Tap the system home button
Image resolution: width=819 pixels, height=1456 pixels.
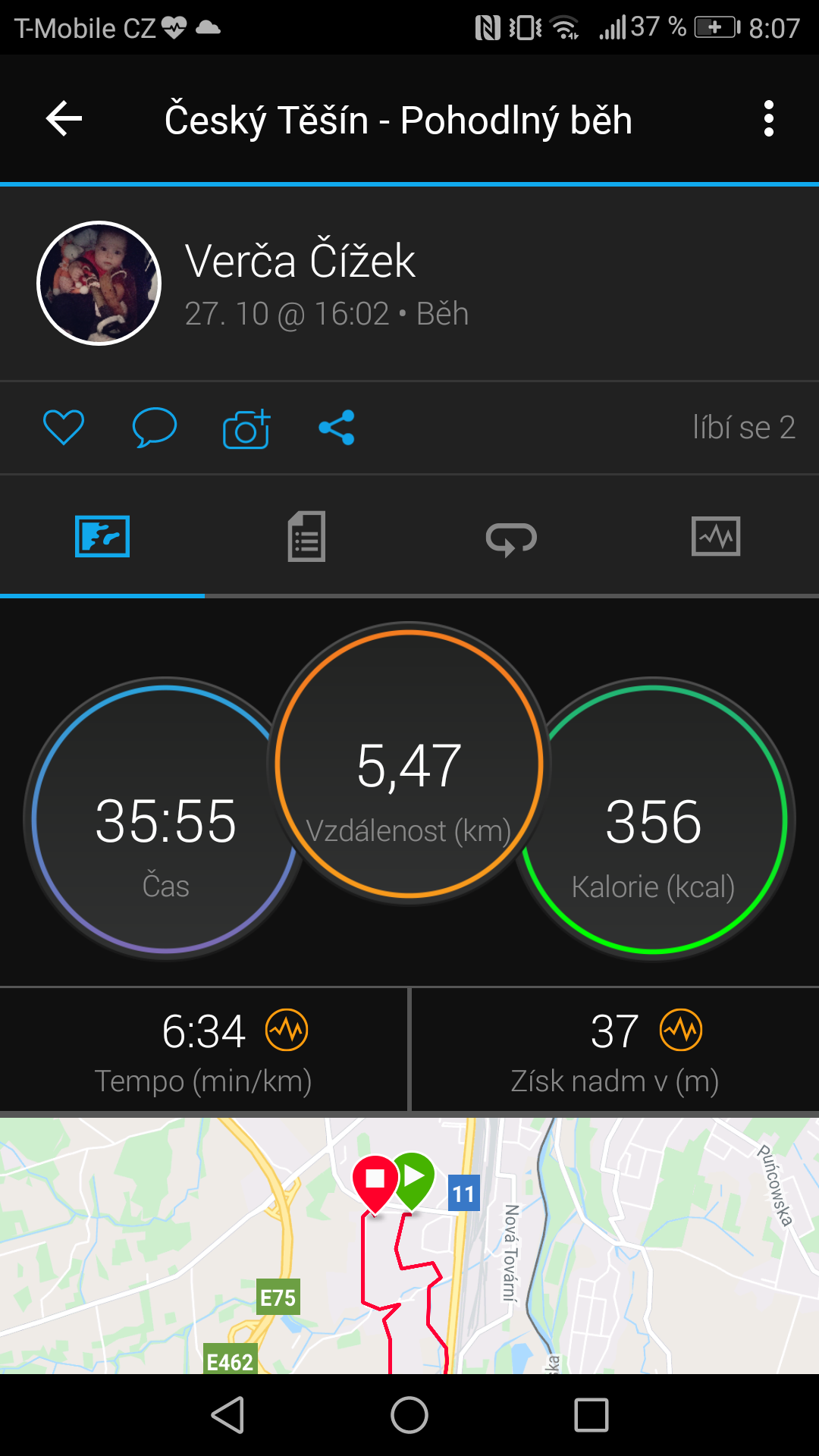(x=409, y=1415)
